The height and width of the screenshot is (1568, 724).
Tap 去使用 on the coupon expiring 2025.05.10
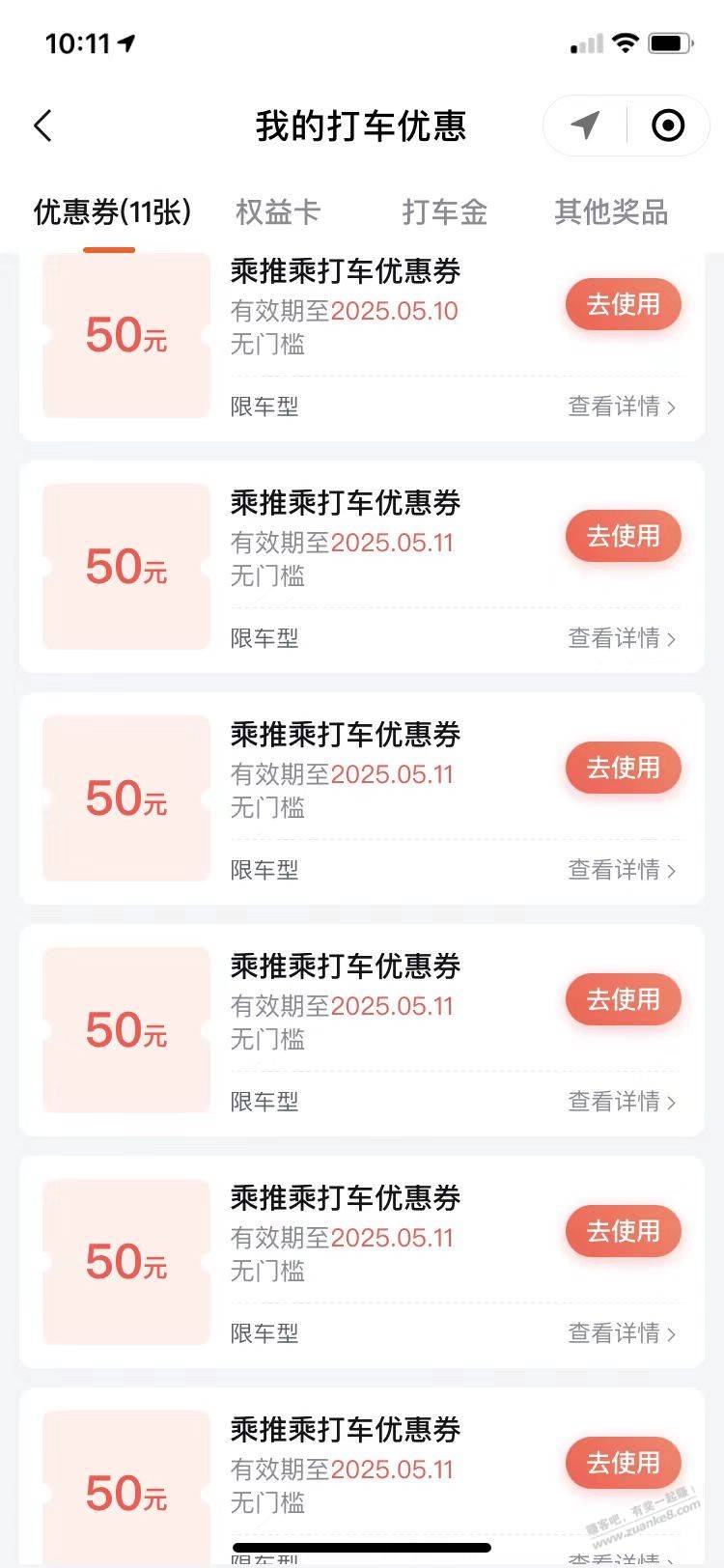pyautogui.click(x=624, y=304)
